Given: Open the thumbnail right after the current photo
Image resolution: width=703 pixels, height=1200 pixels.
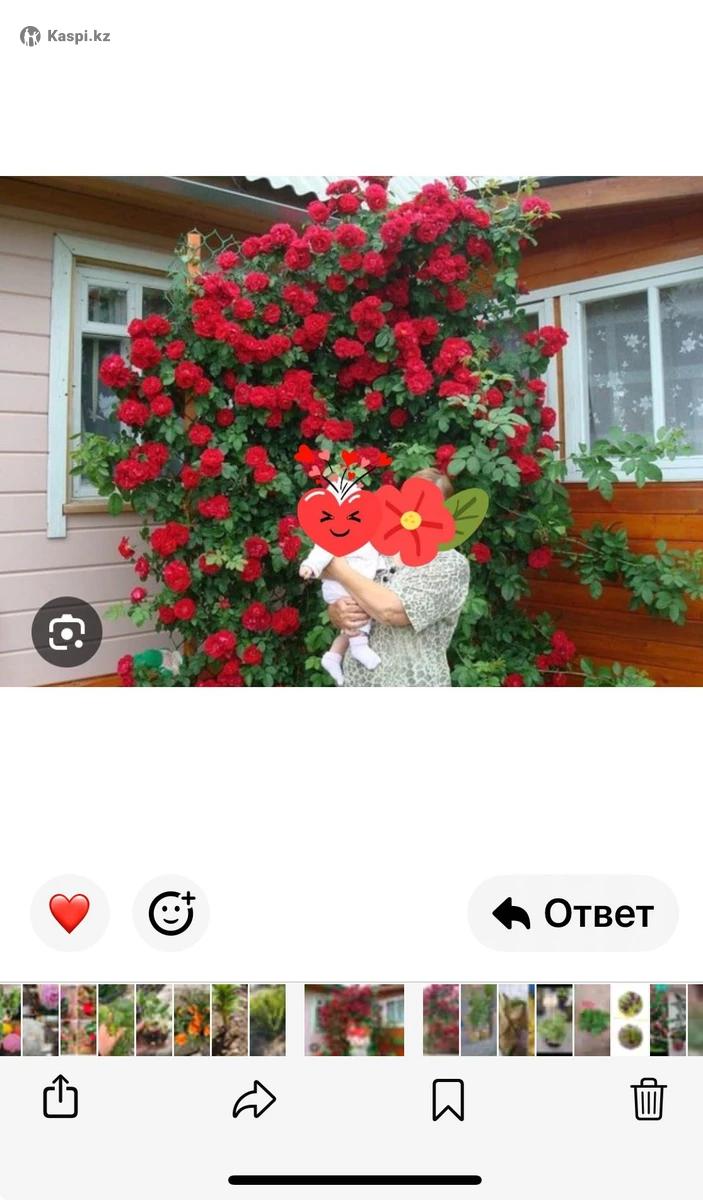Looking at the screenshot, I should tap(441, 1020).
